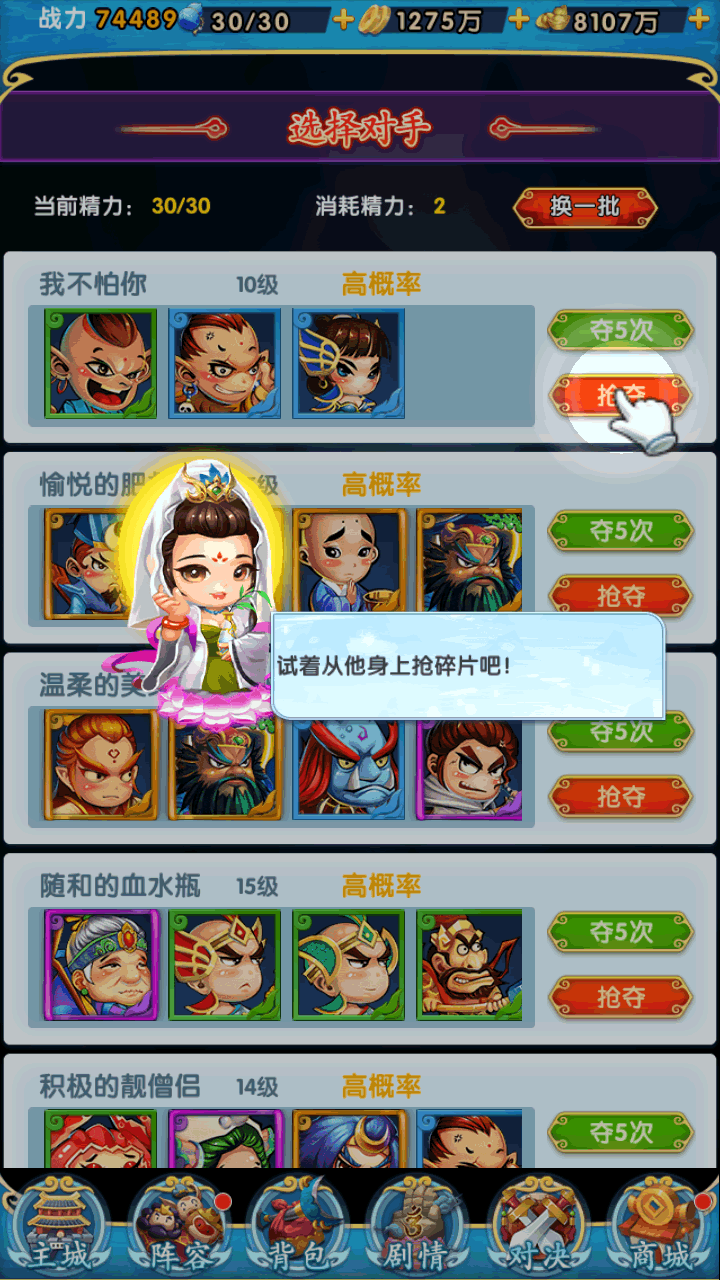Tap 抢夺 for the 愉悦的 opponent
Viewport: 720px width, 1280px height.
[x=620, y=596]
